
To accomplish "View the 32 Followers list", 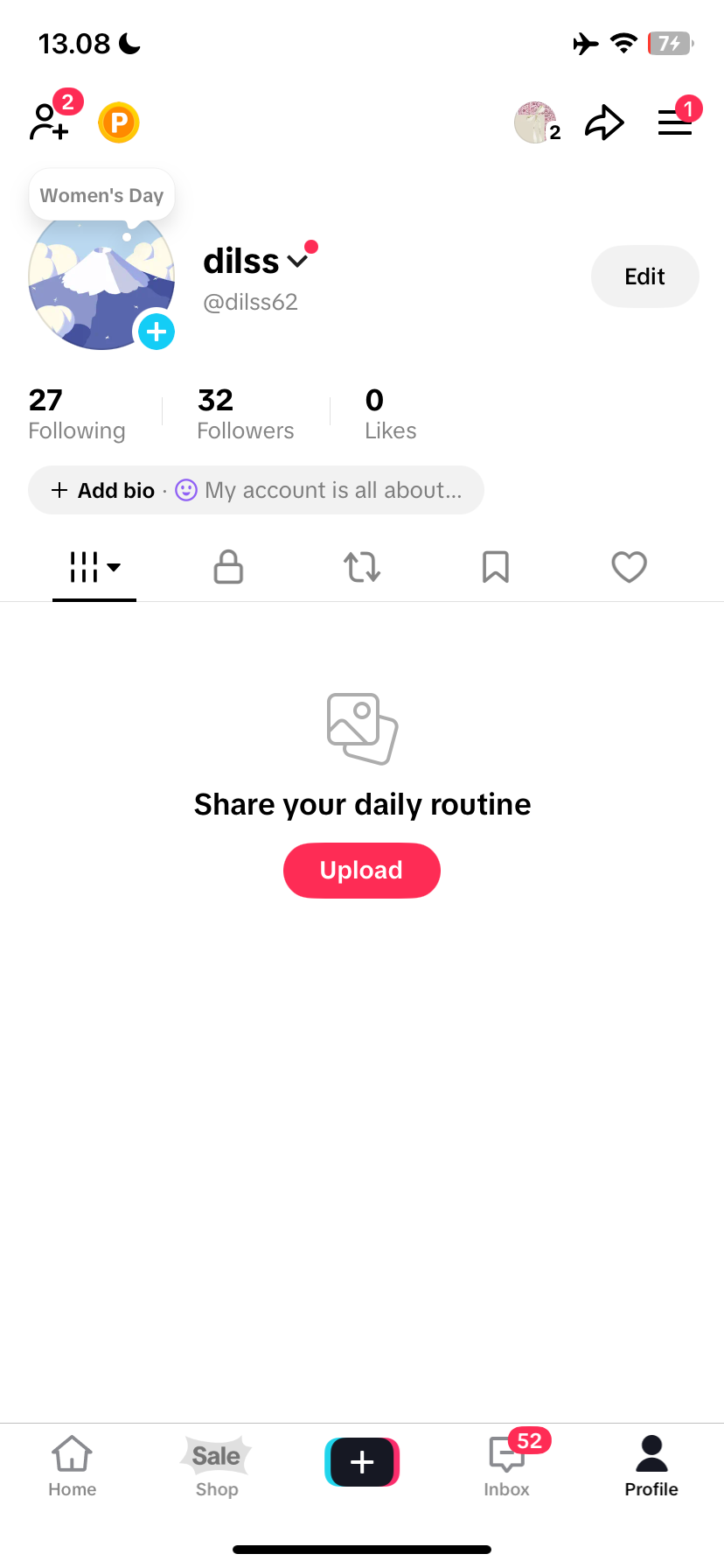I will click(245, 414).
